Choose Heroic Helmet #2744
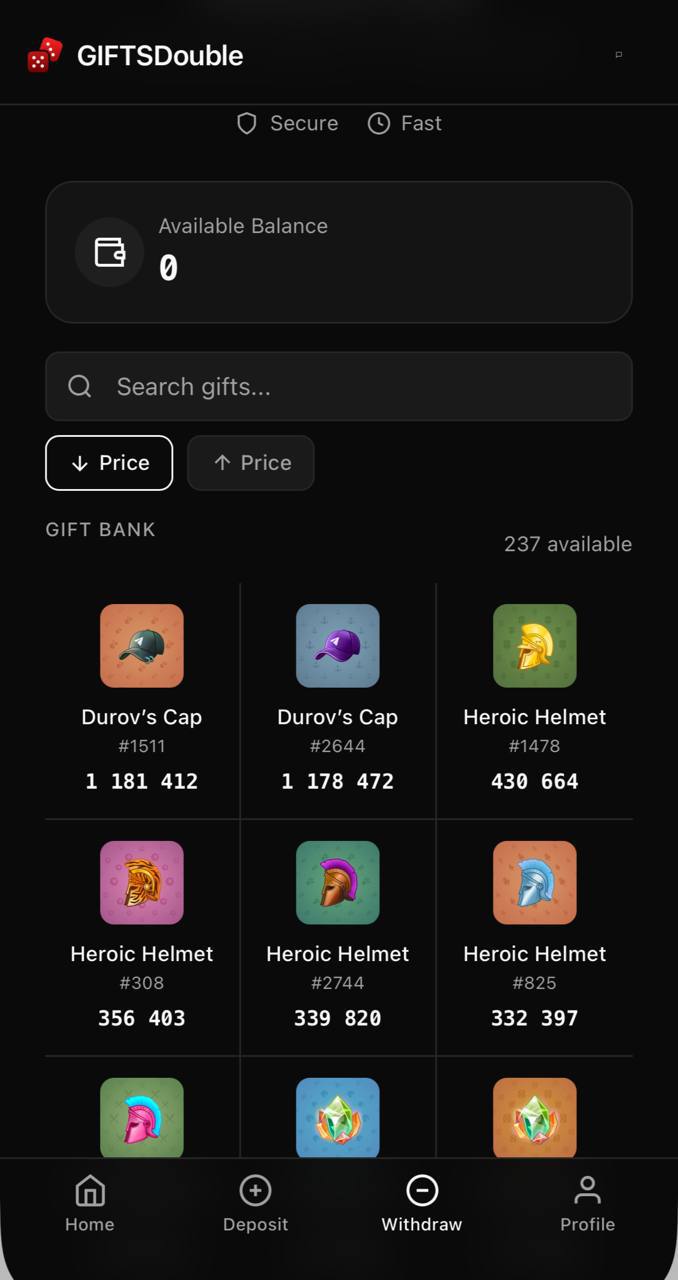The height and width of the screenshot is (1280, 678). click(x=338, y=937)
